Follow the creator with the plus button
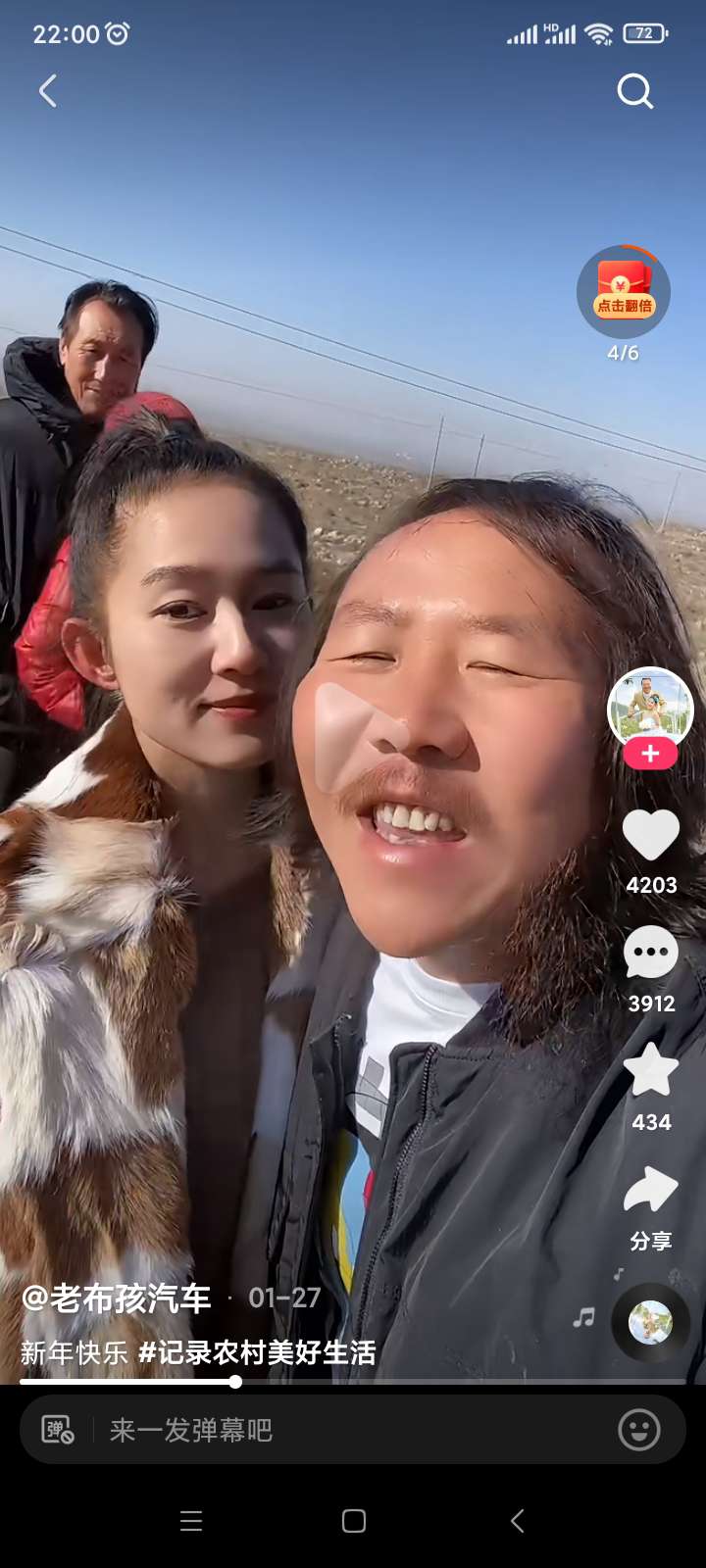The width and height of the screenshot is (706, 1568). tap(650, 754)
